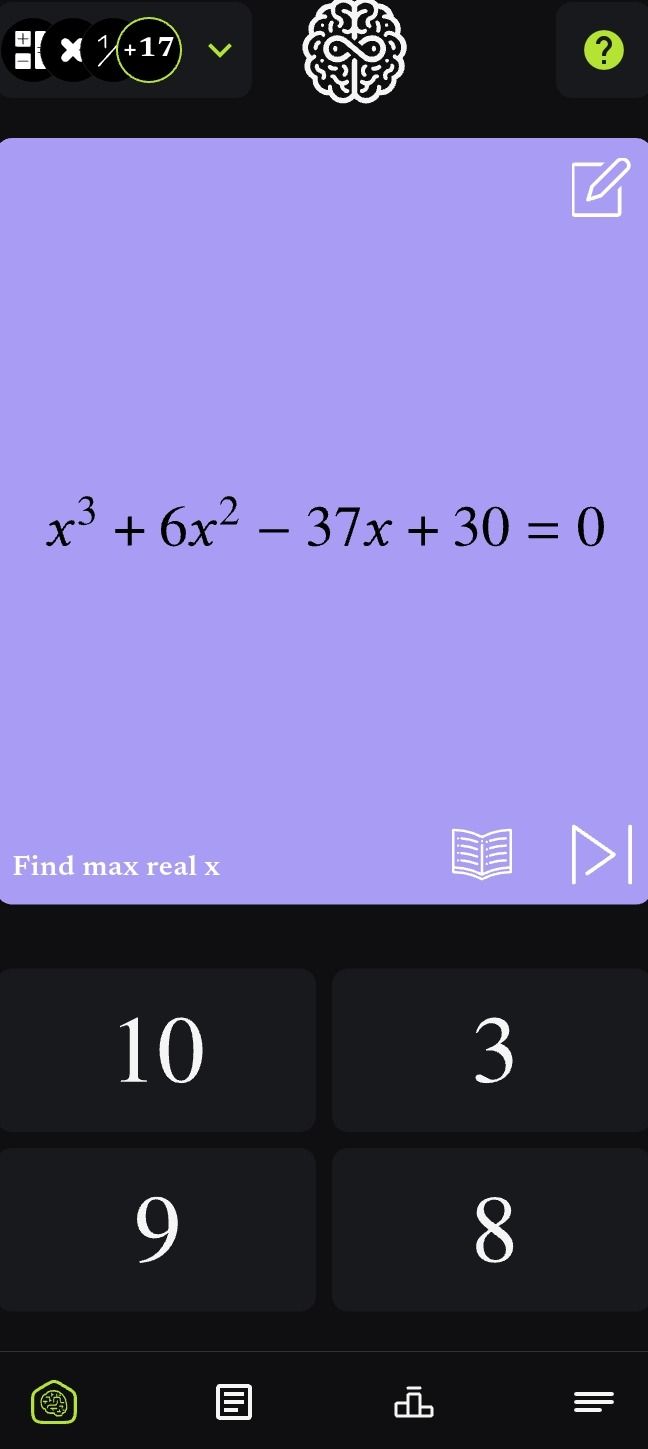This screenshot has height=1449, width=648.
Task: Open the scratchpad pencil icon
Action: 601,187
